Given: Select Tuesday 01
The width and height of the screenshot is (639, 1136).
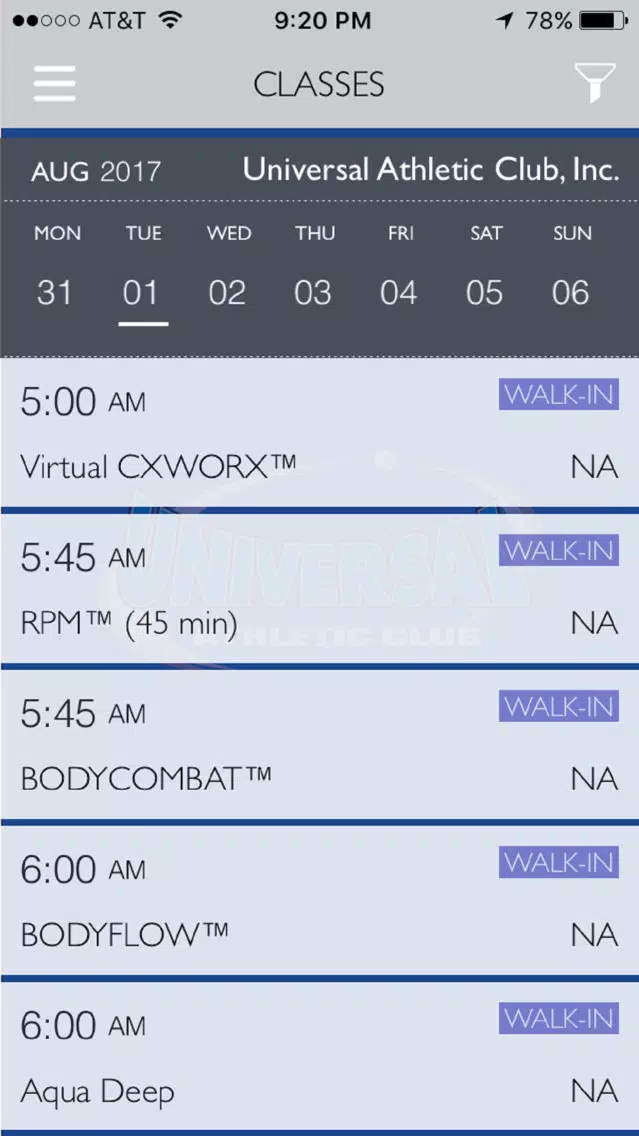Looking at the screenshot, I should tap(142, 272).
